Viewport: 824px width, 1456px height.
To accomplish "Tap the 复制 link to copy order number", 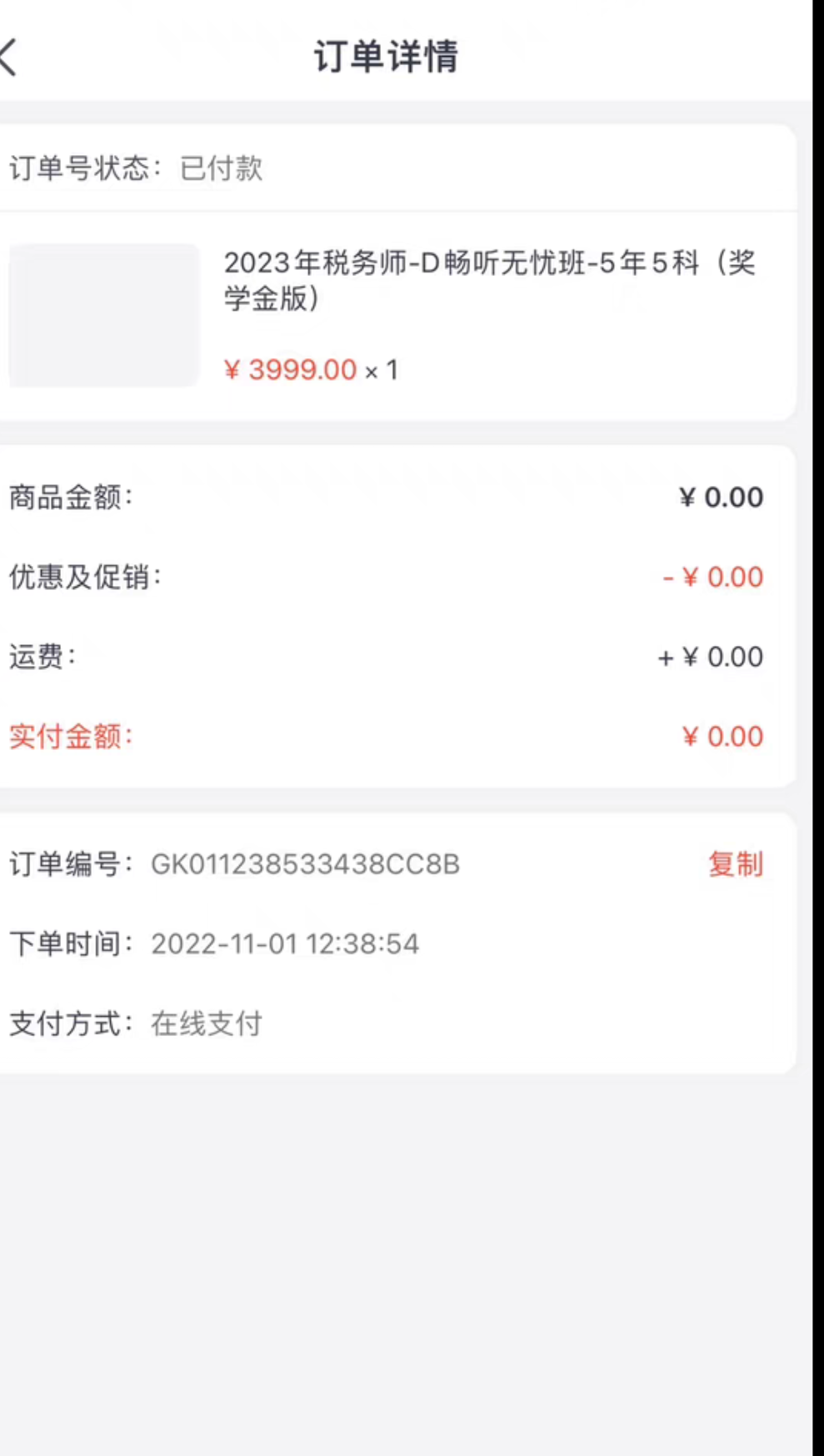I will (736, 866).
